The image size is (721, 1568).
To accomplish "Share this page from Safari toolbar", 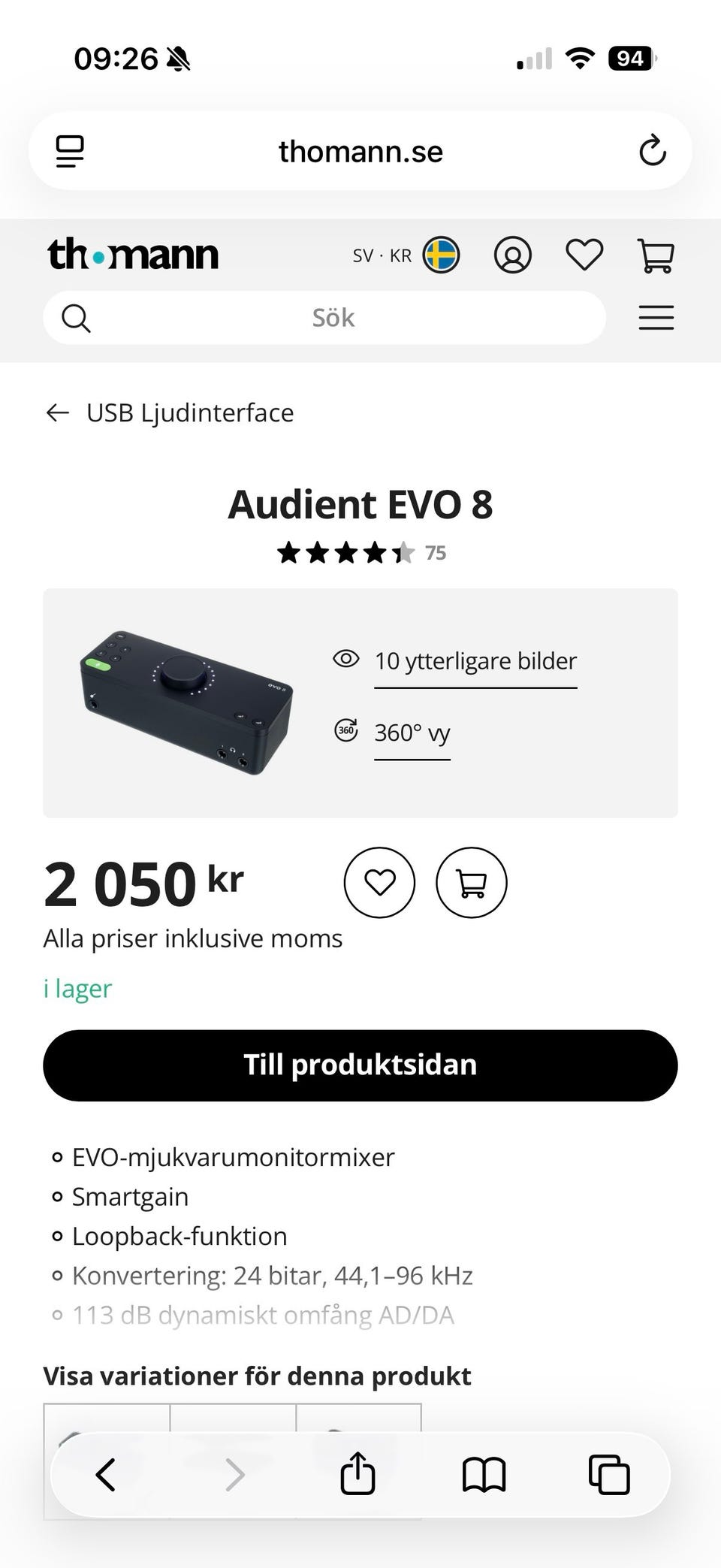I will [x=357, y=1474].
